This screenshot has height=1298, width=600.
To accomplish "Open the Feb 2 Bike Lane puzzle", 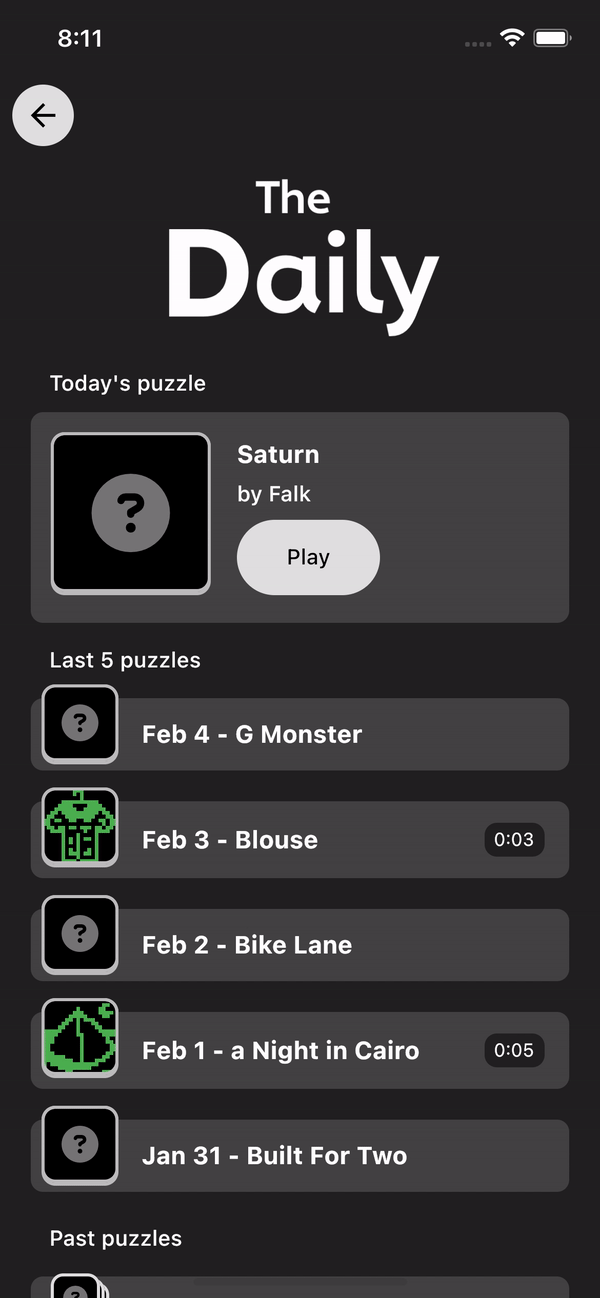I will point(300,945).
